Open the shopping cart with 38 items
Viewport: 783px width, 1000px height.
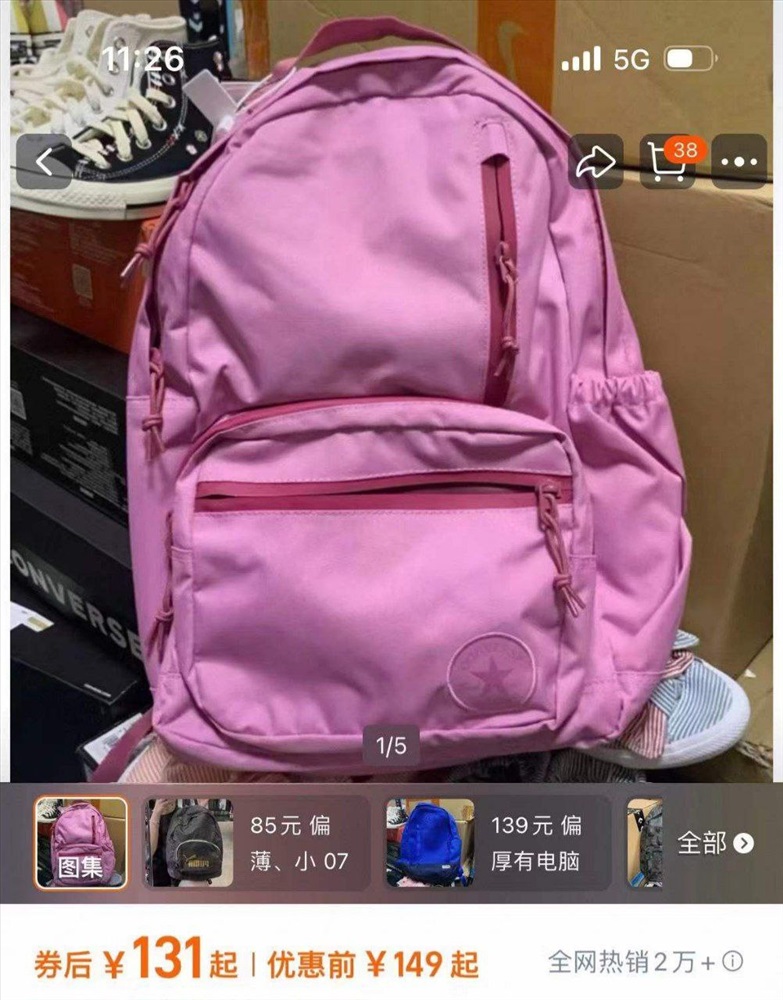pyautogui.click(x=667, y=162)
